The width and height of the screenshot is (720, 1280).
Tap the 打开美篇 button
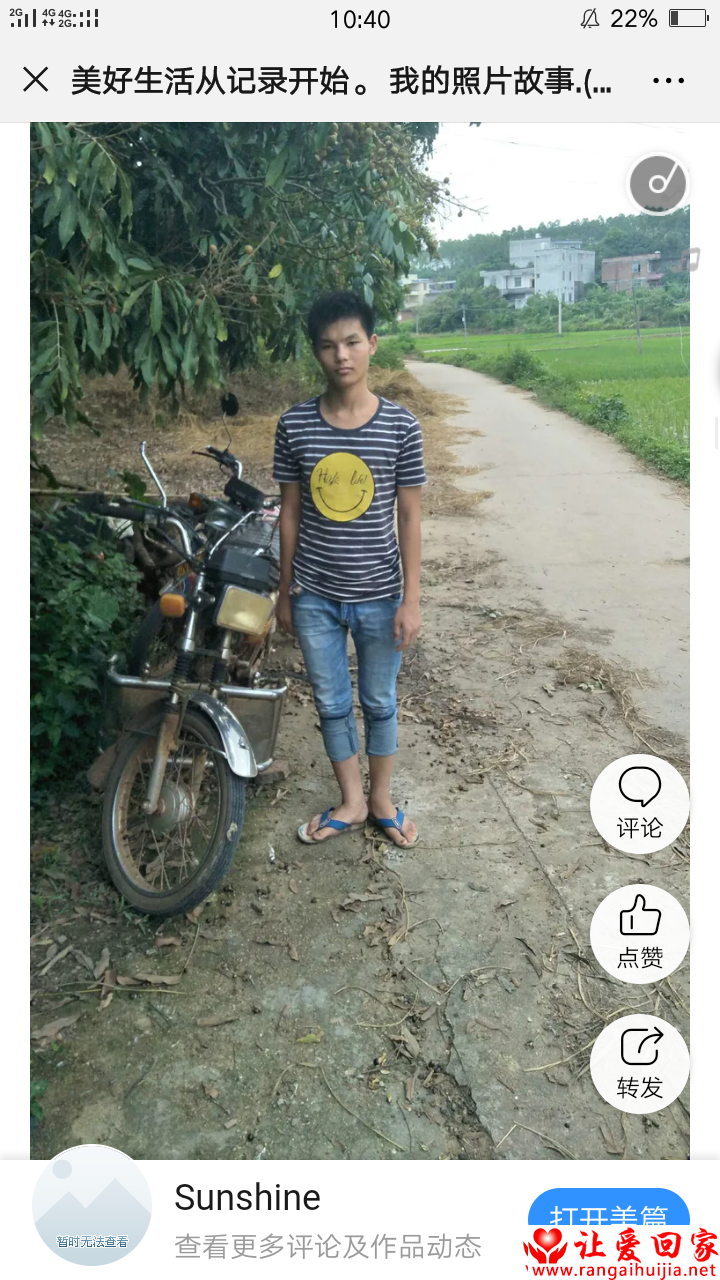[608, 1212]
